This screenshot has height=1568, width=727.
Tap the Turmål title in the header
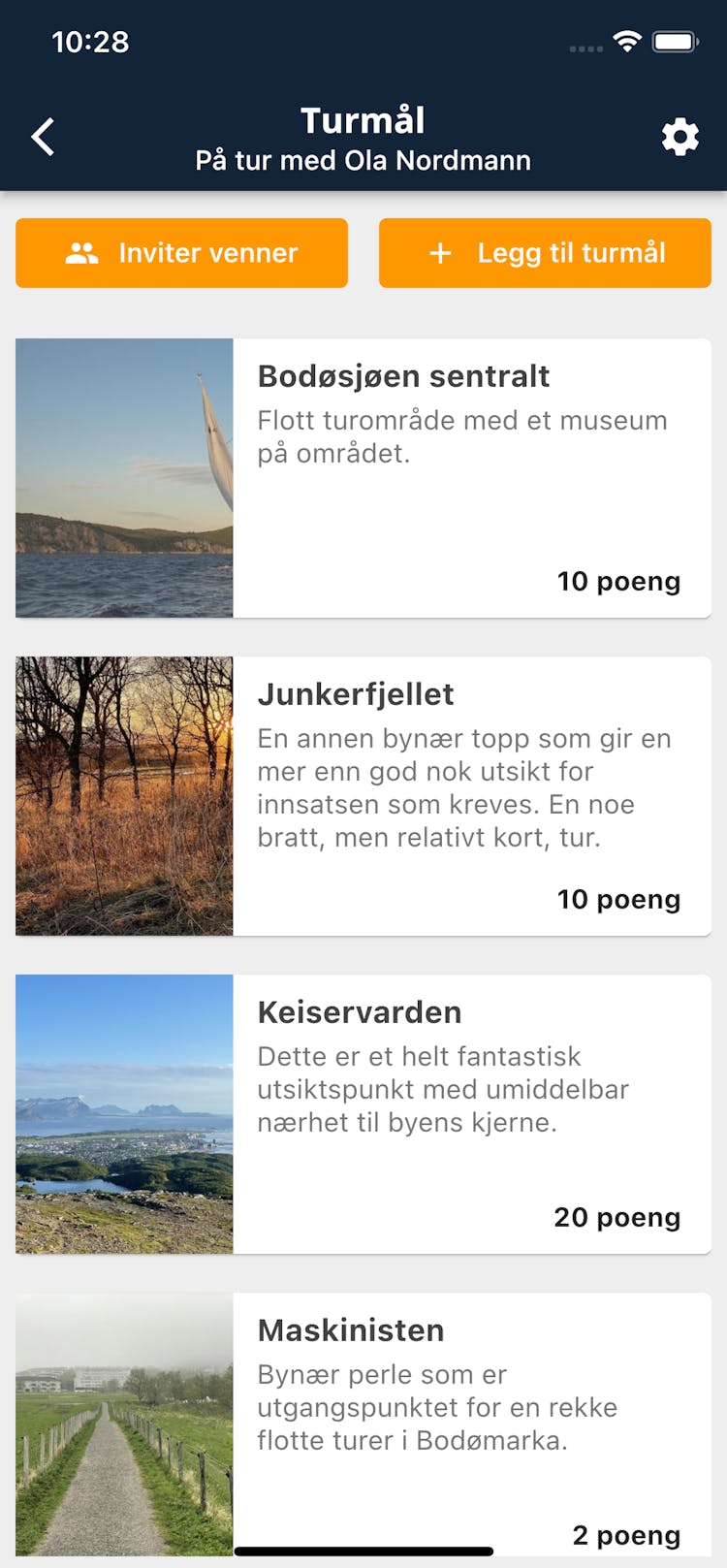[363, 120]
